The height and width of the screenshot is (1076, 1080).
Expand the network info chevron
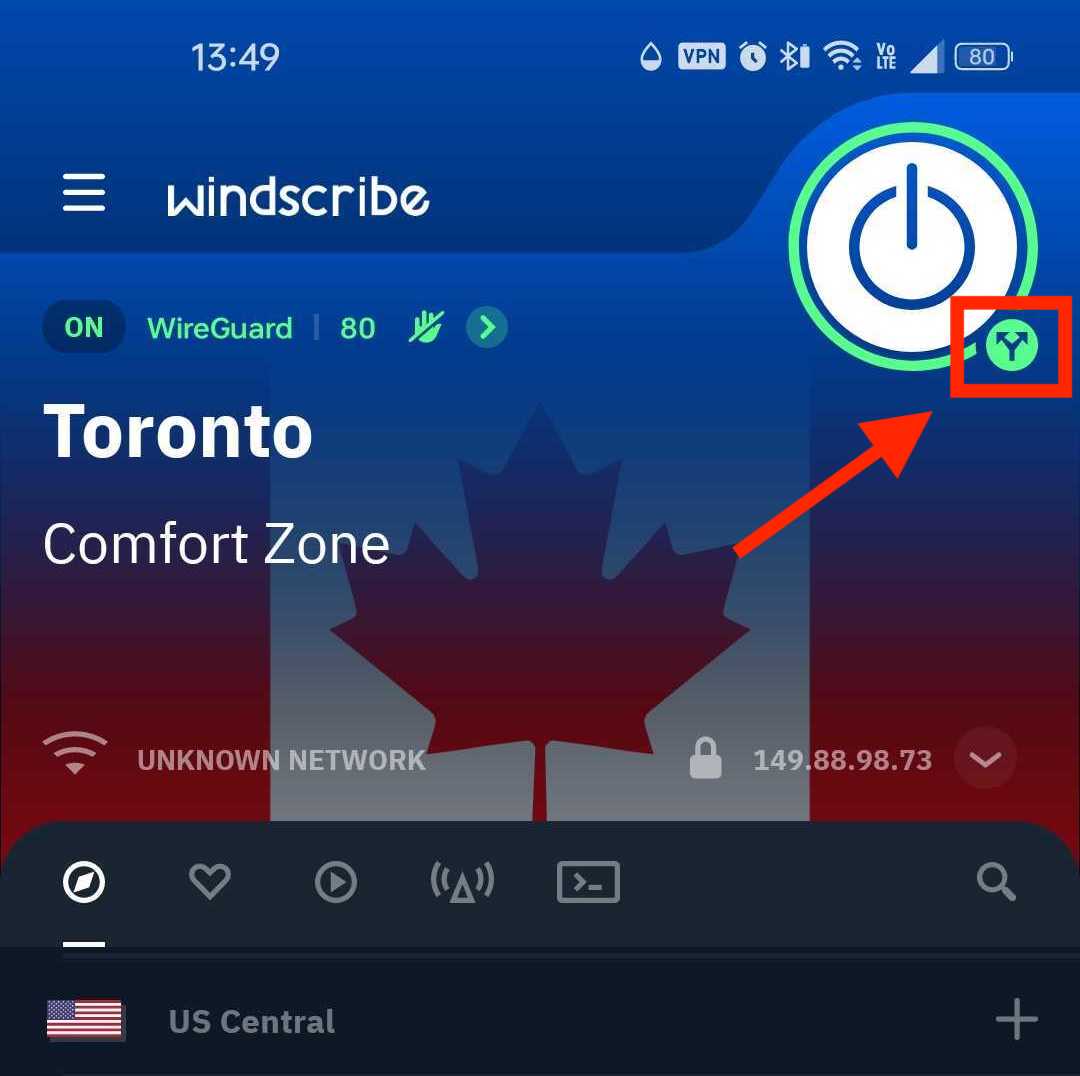985,759
